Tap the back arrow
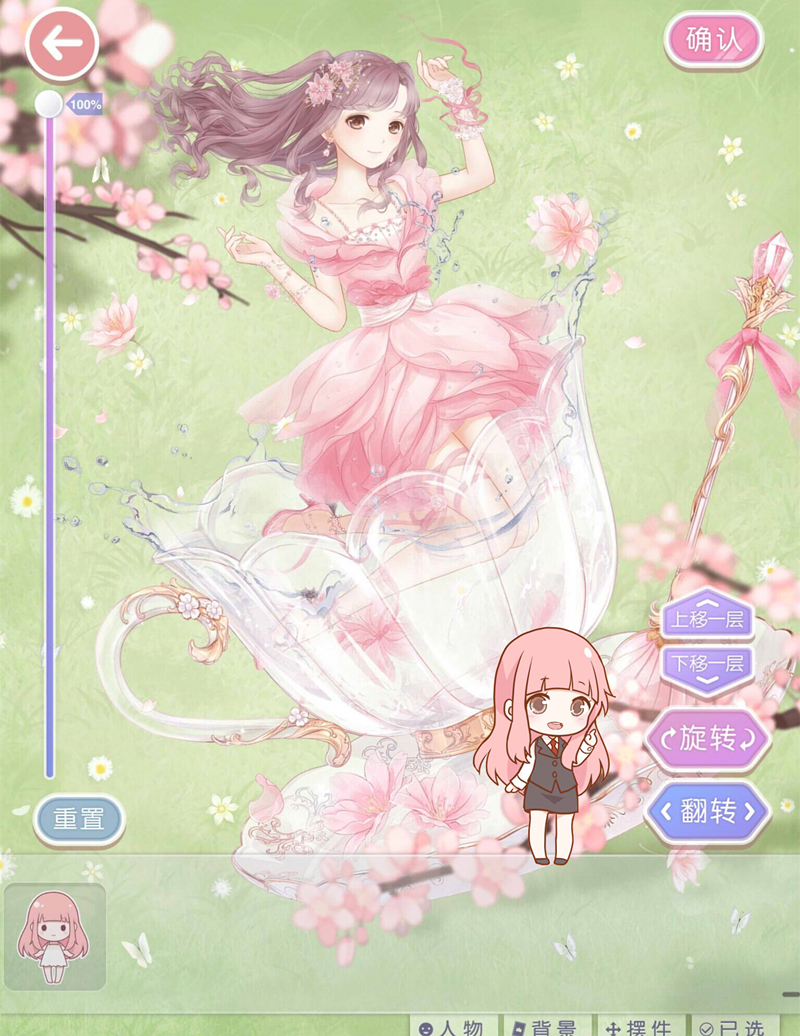The image size is (800, 1036). pyautogui.click(x=61, y=44)
